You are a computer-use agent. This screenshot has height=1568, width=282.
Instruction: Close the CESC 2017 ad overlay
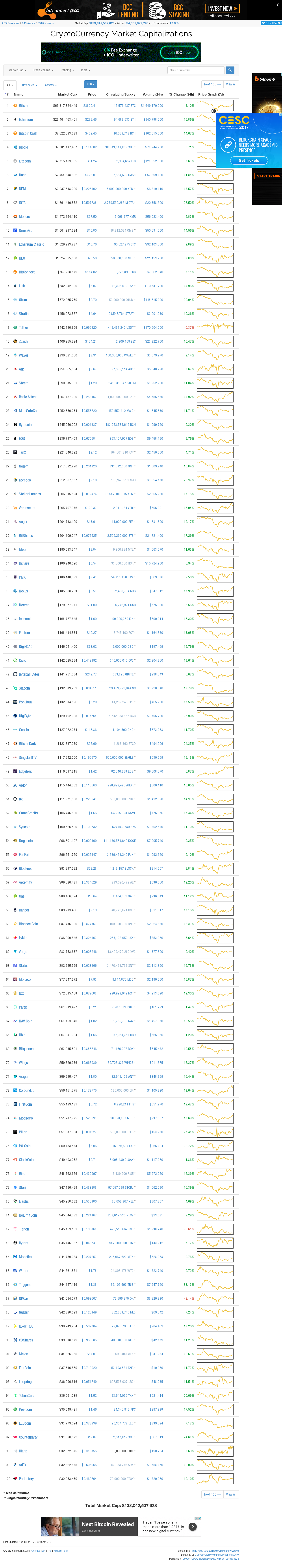pyautogui.click(x=214, y=111)
